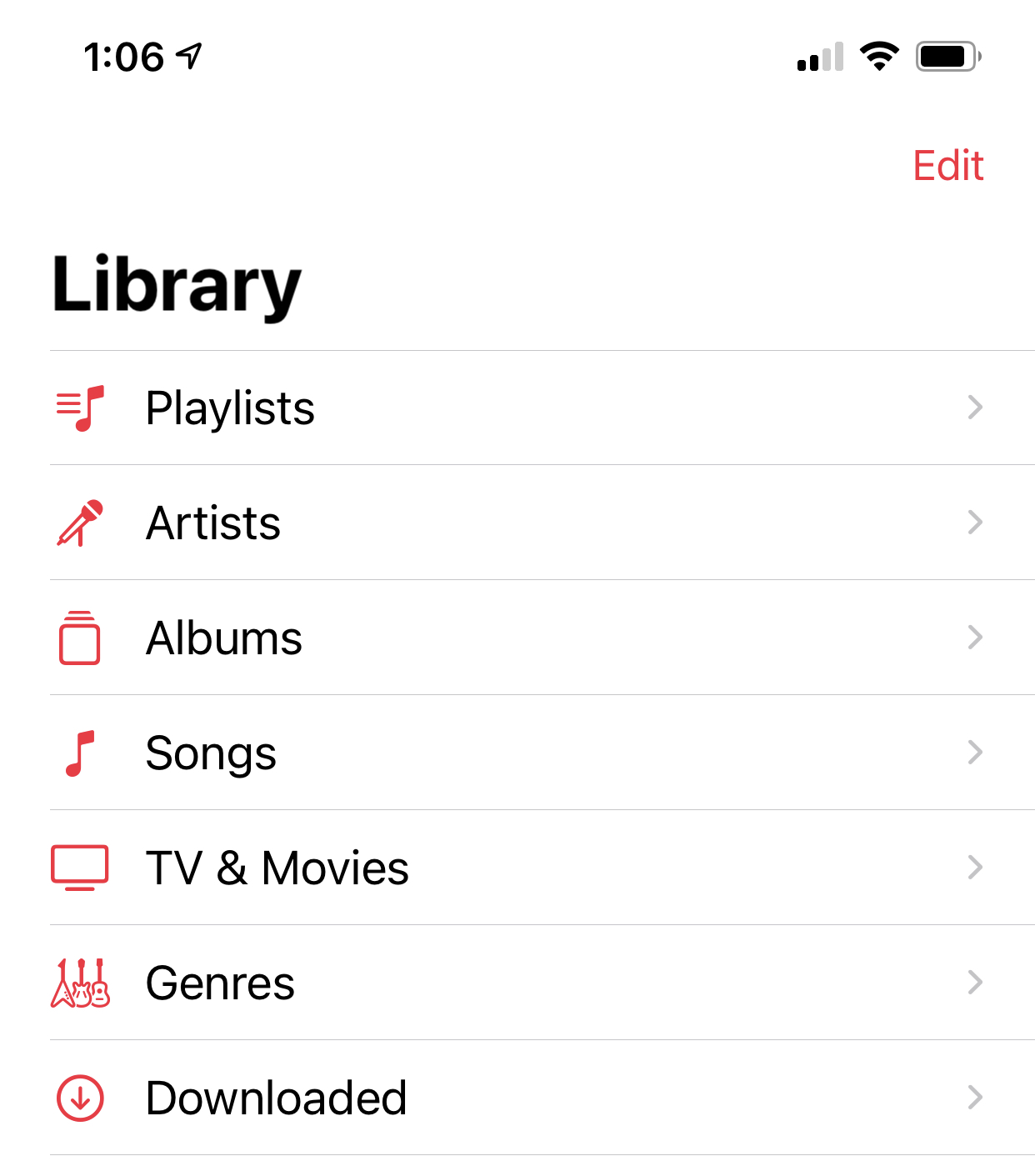Select the red microphone Artists icon
Screen dimensions: 1035x1176
coord(79,523)
